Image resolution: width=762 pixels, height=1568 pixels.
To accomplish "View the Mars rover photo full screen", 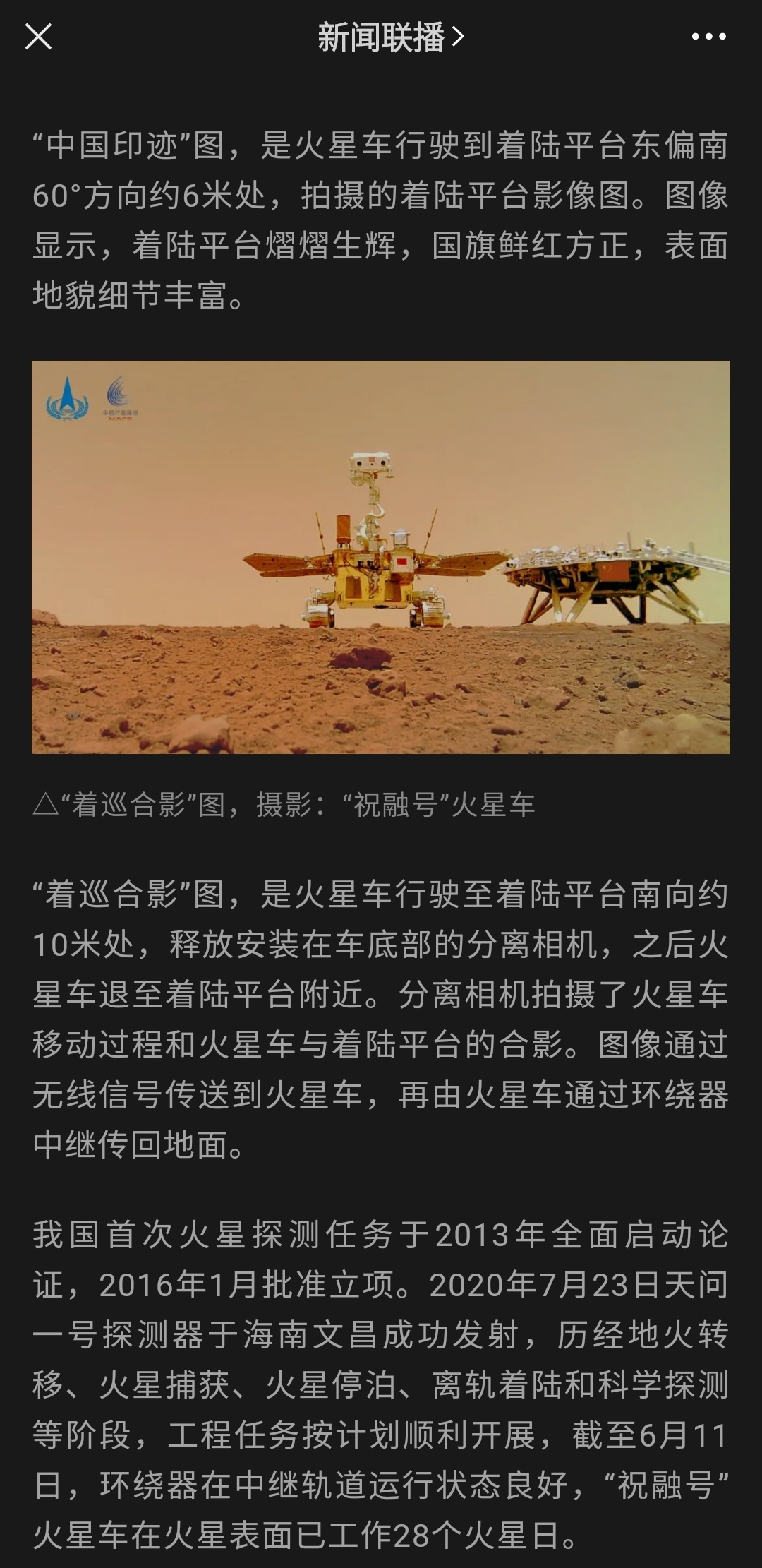I will click(381, 557).
